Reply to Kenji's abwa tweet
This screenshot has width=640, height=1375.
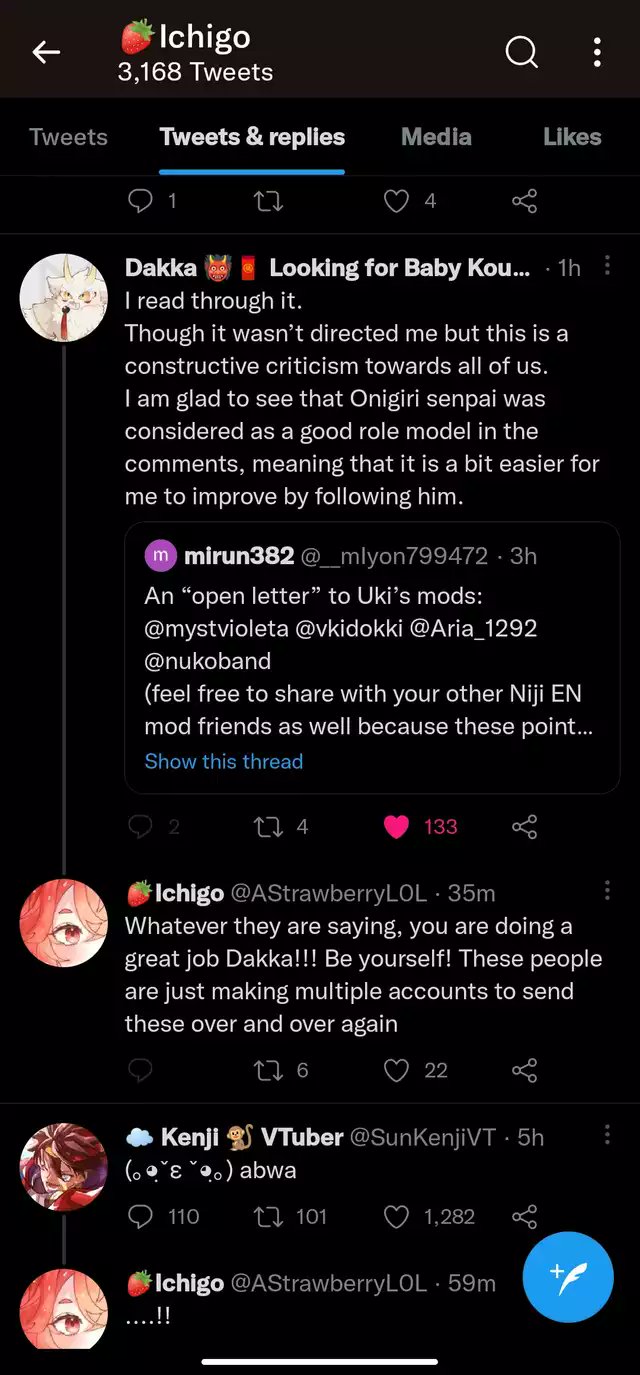pos(142,1216)
